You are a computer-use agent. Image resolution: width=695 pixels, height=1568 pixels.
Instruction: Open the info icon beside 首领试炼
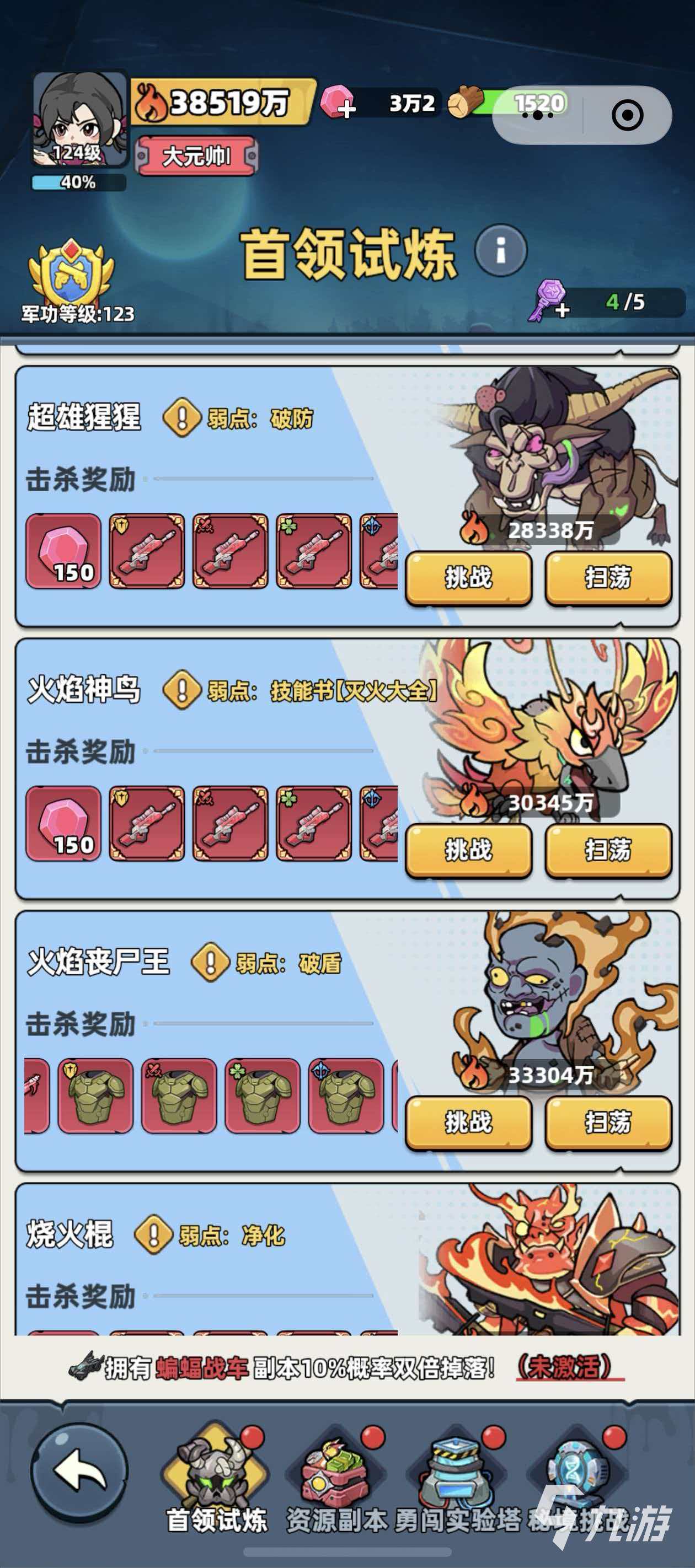coord(501,250)
